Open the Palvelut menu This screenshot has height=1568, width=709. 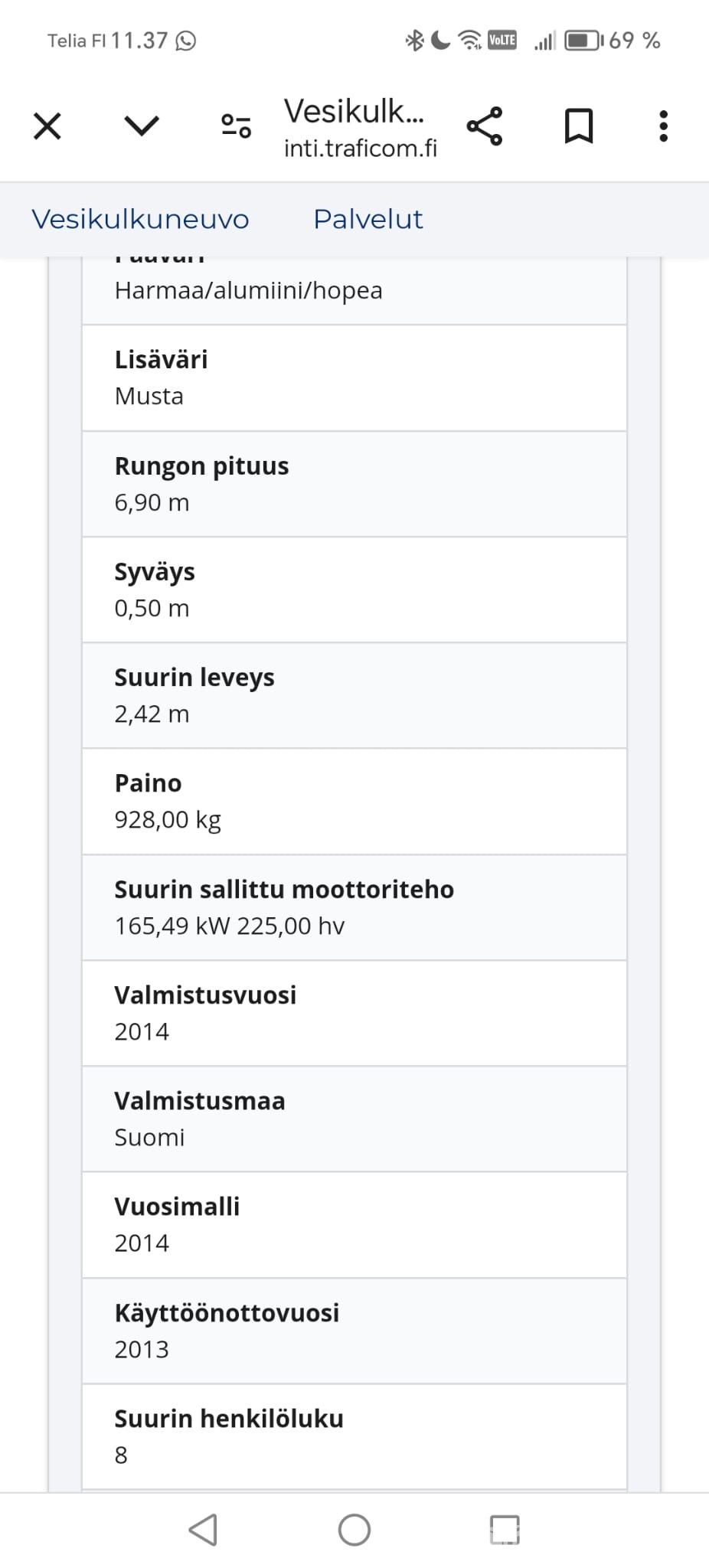click(368, 219)
